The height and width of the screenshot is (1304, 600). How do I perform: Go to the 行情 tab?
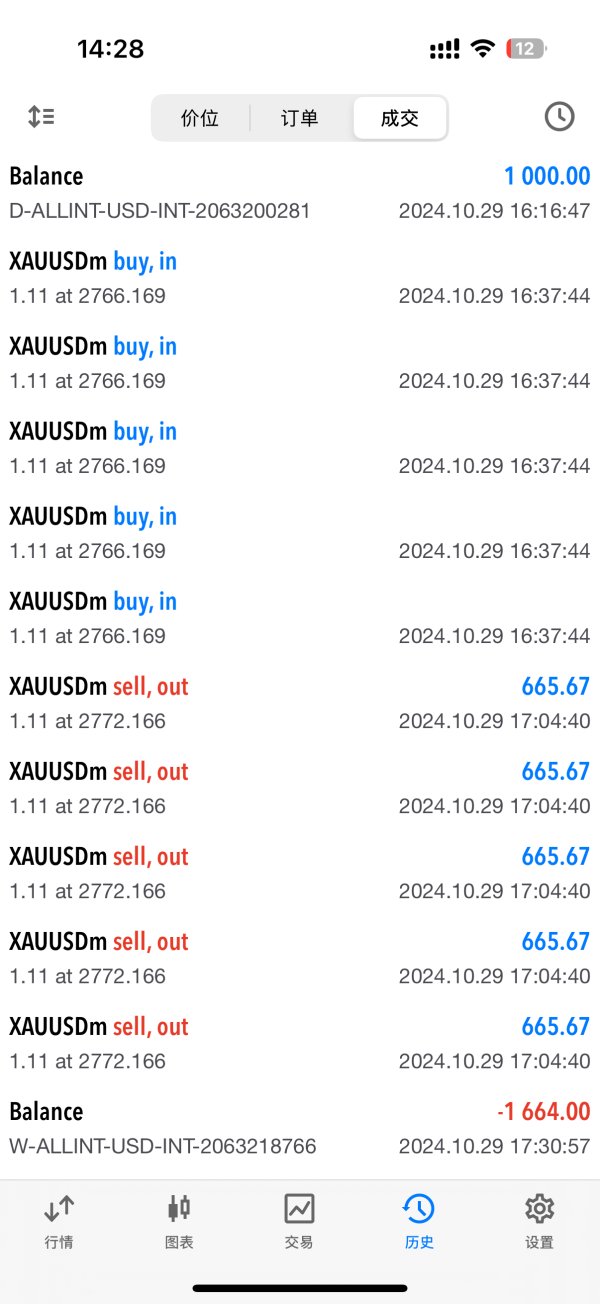point(59,1221)
